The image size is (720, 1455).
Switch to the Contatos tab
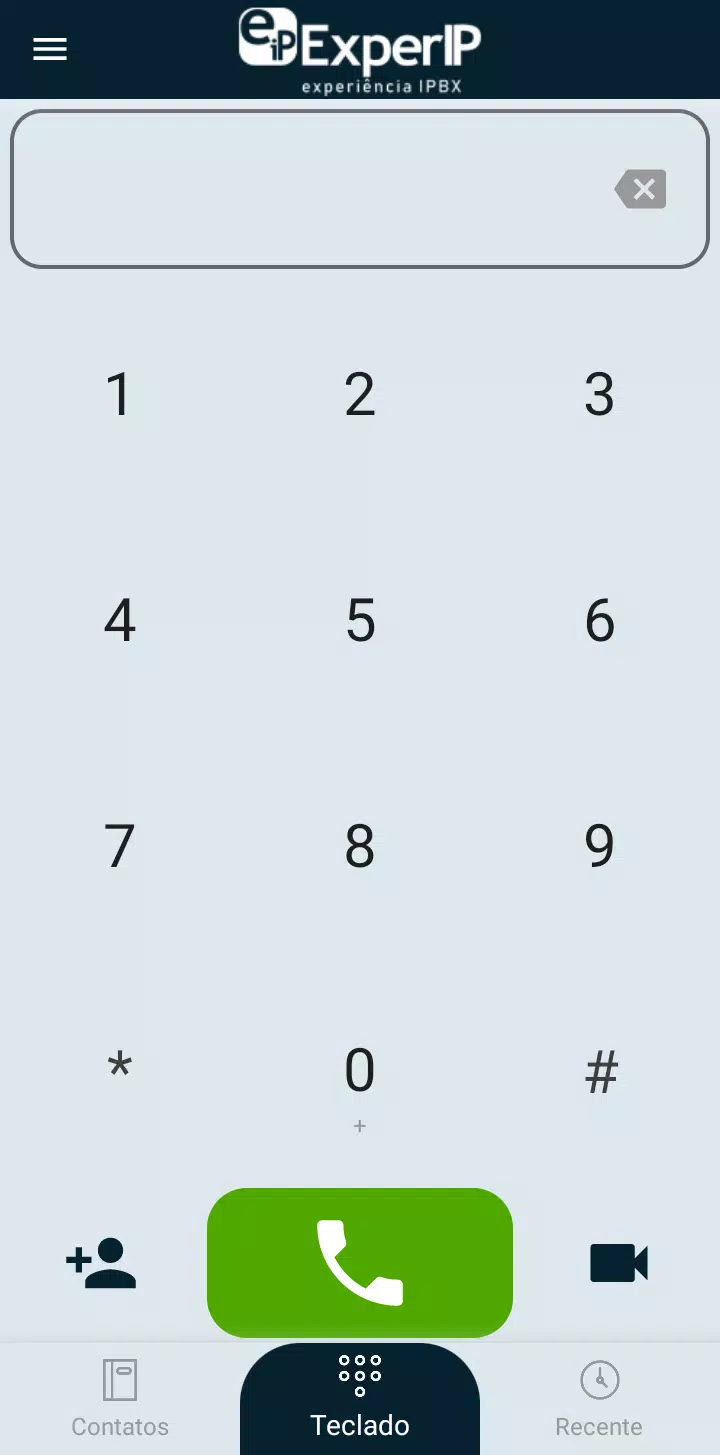coord(120,1398)
